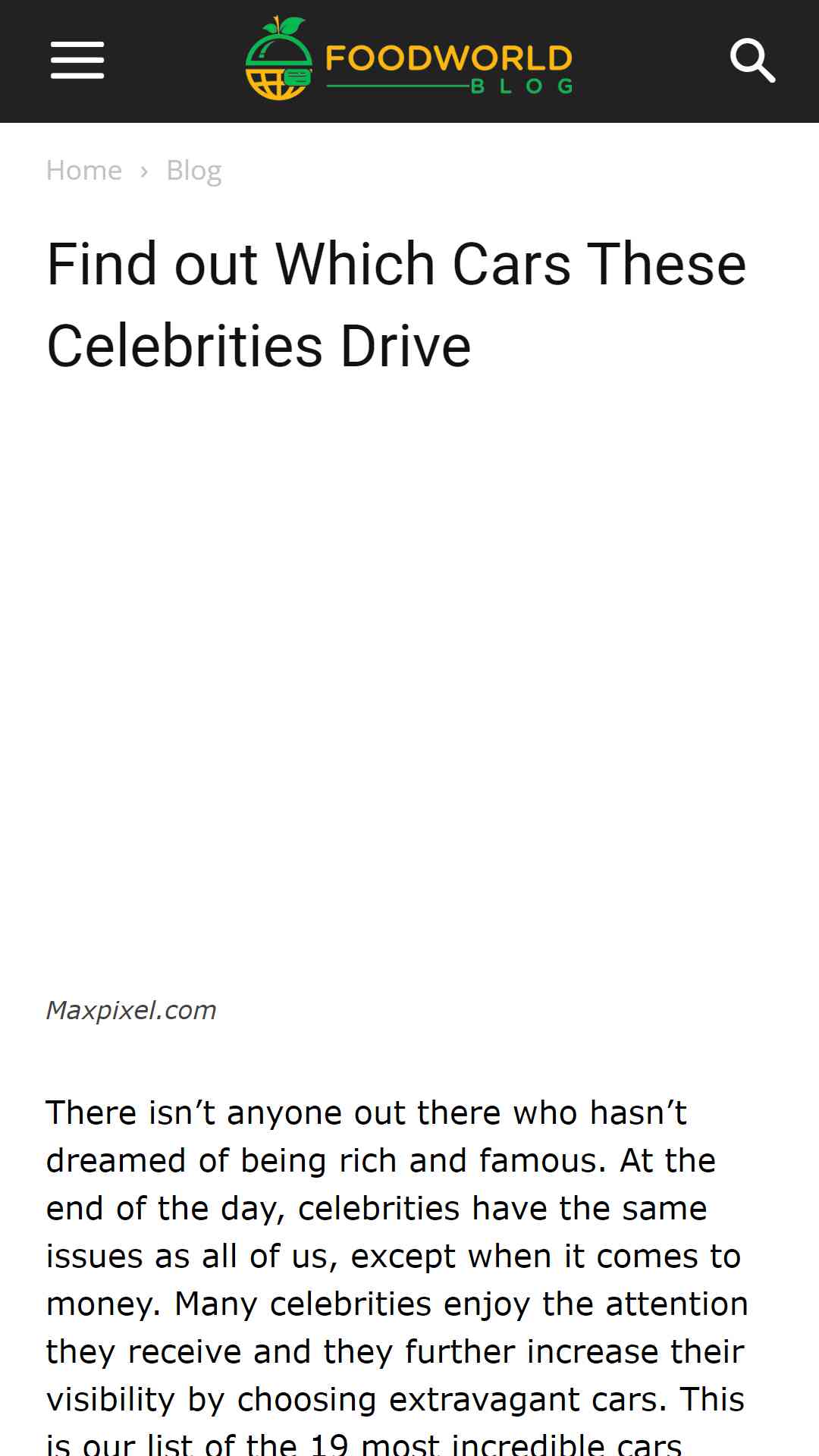Tap the FoodWorld Blog logo
This screenshot has width=819, height=1456.
click(x=409, y=59)
